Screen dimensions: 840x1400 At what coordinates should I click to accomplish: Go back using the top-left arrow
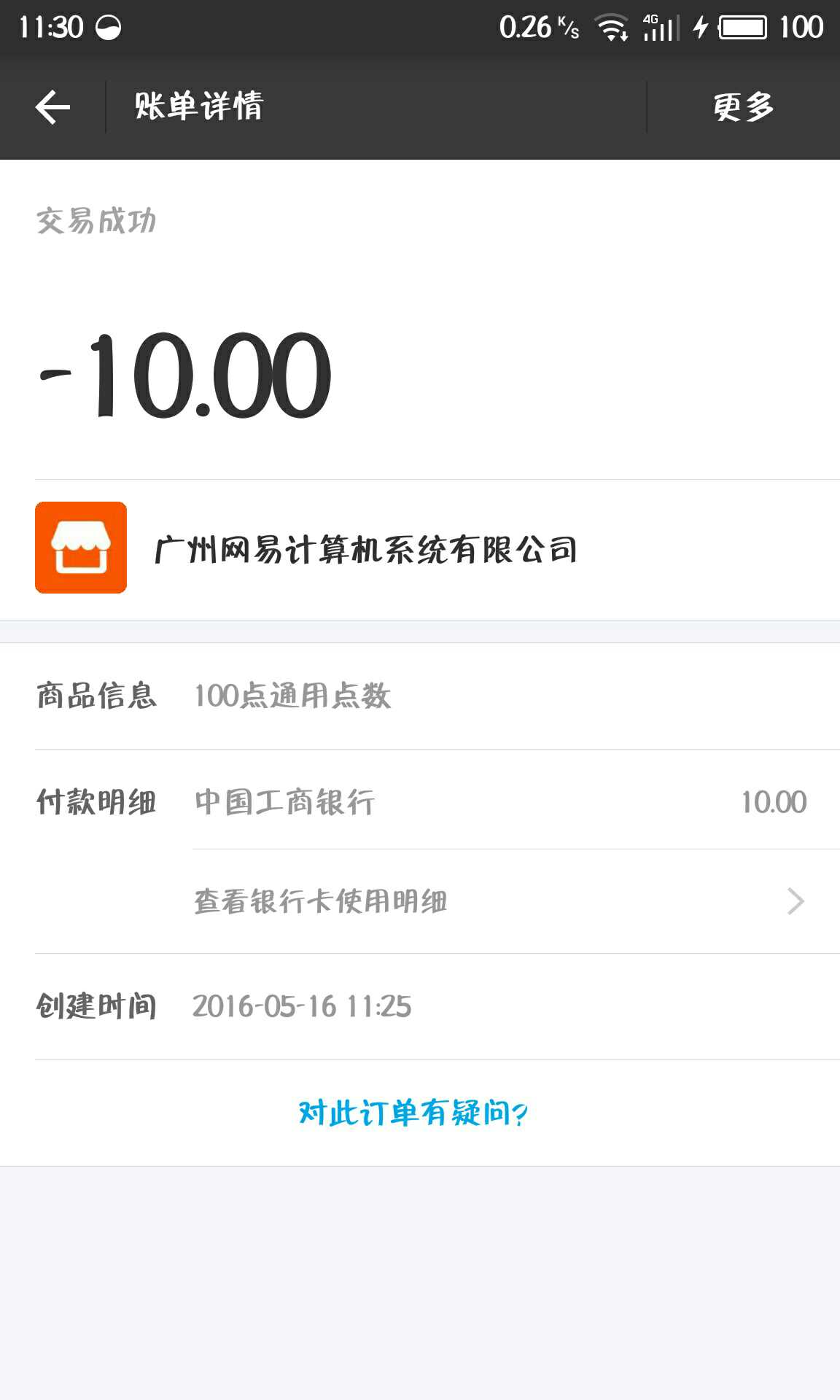[x=52, y=107]
